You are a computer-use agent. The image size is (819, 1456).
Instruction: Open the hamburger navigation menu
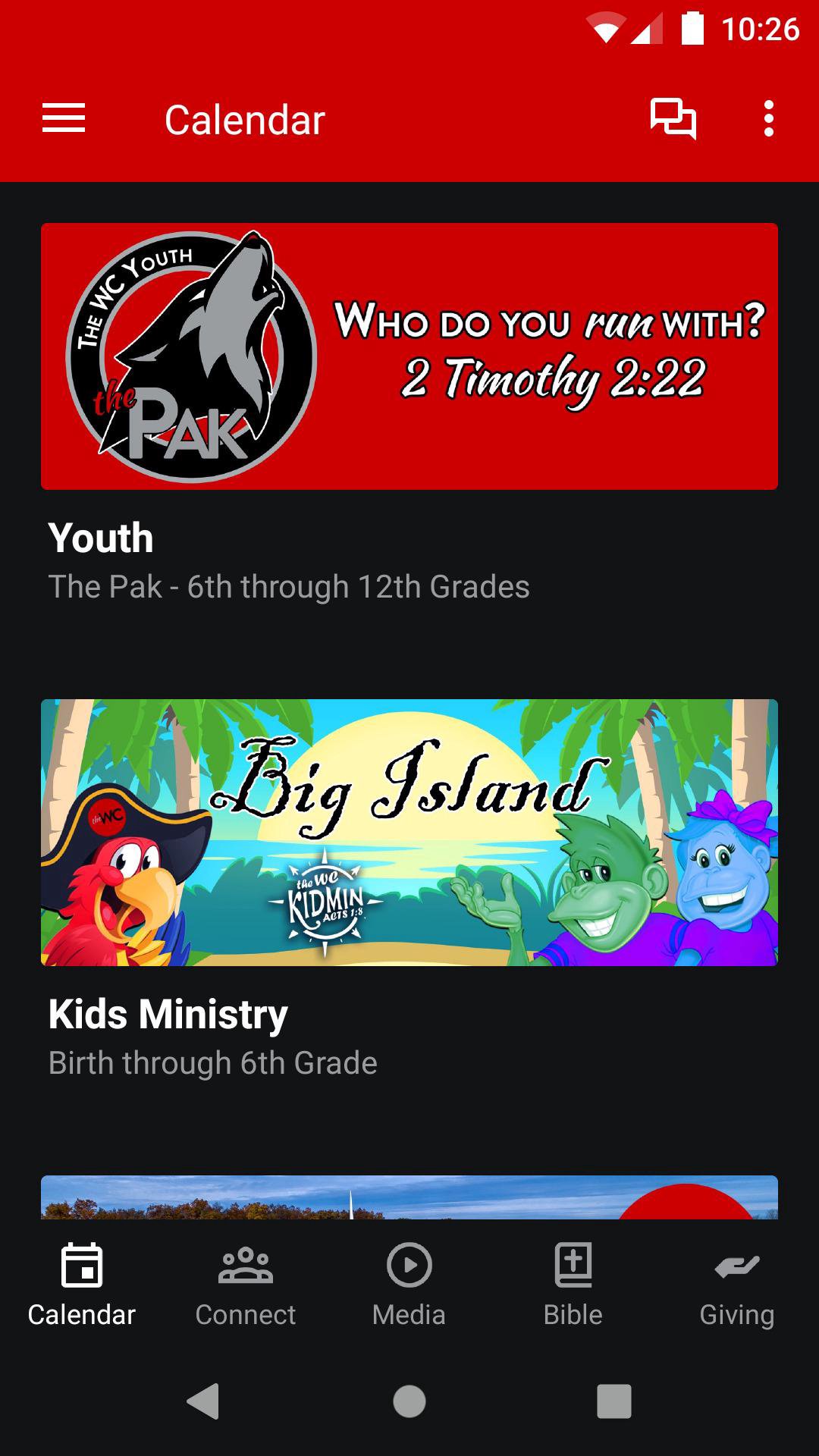[x=64, y=119]
